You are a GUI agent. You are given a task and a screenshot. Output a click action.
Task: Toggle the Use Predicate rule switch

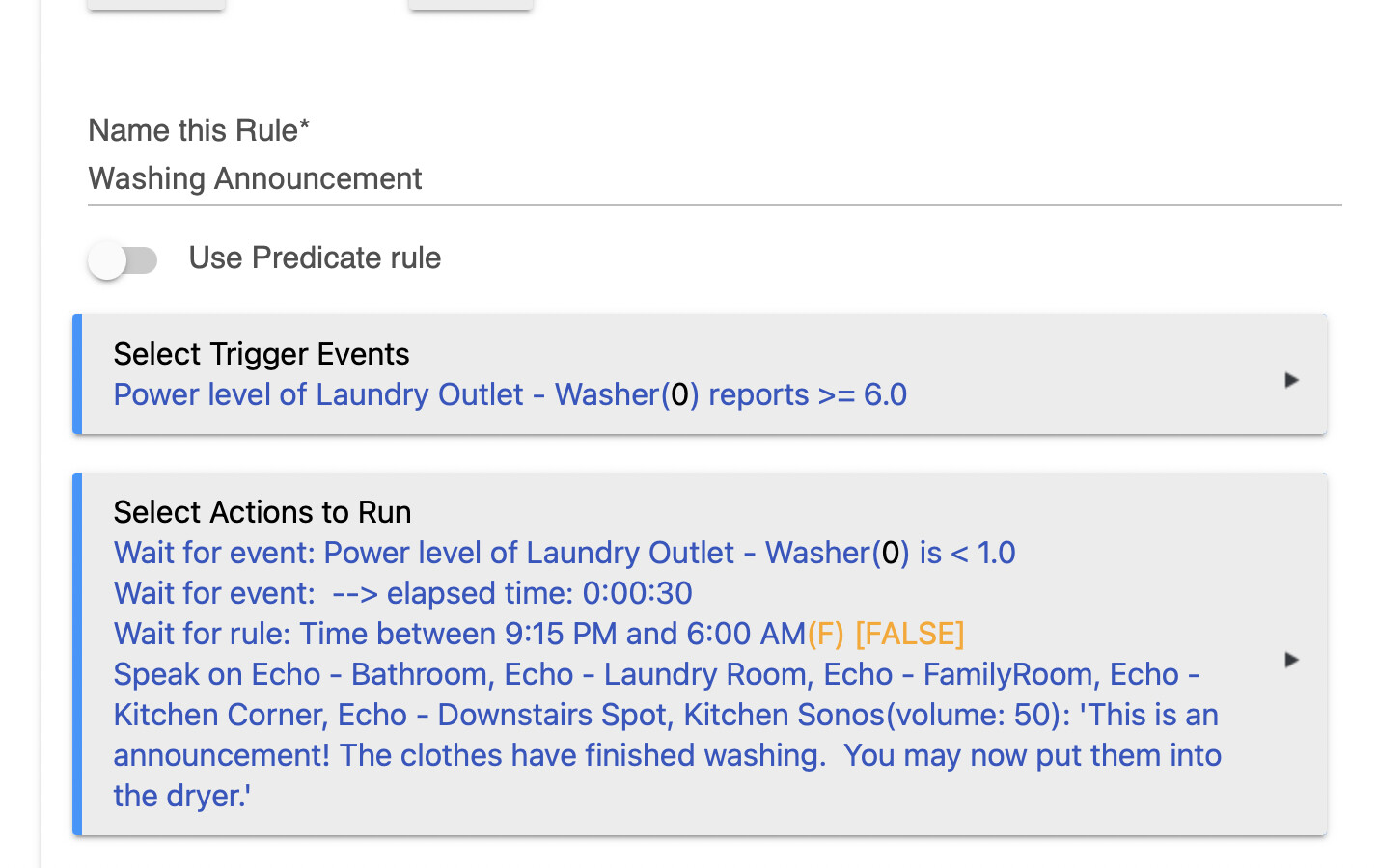(123, 259)
